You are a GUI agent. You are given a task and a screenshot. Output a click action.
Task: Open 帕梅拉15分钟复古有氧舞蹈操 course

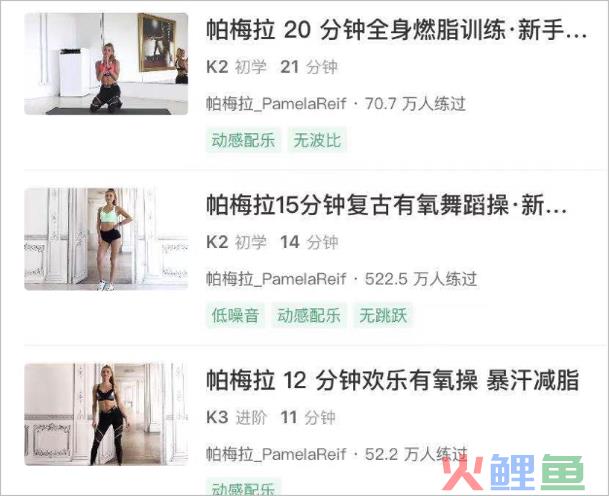pyautogui.click(x=386, y=206)
